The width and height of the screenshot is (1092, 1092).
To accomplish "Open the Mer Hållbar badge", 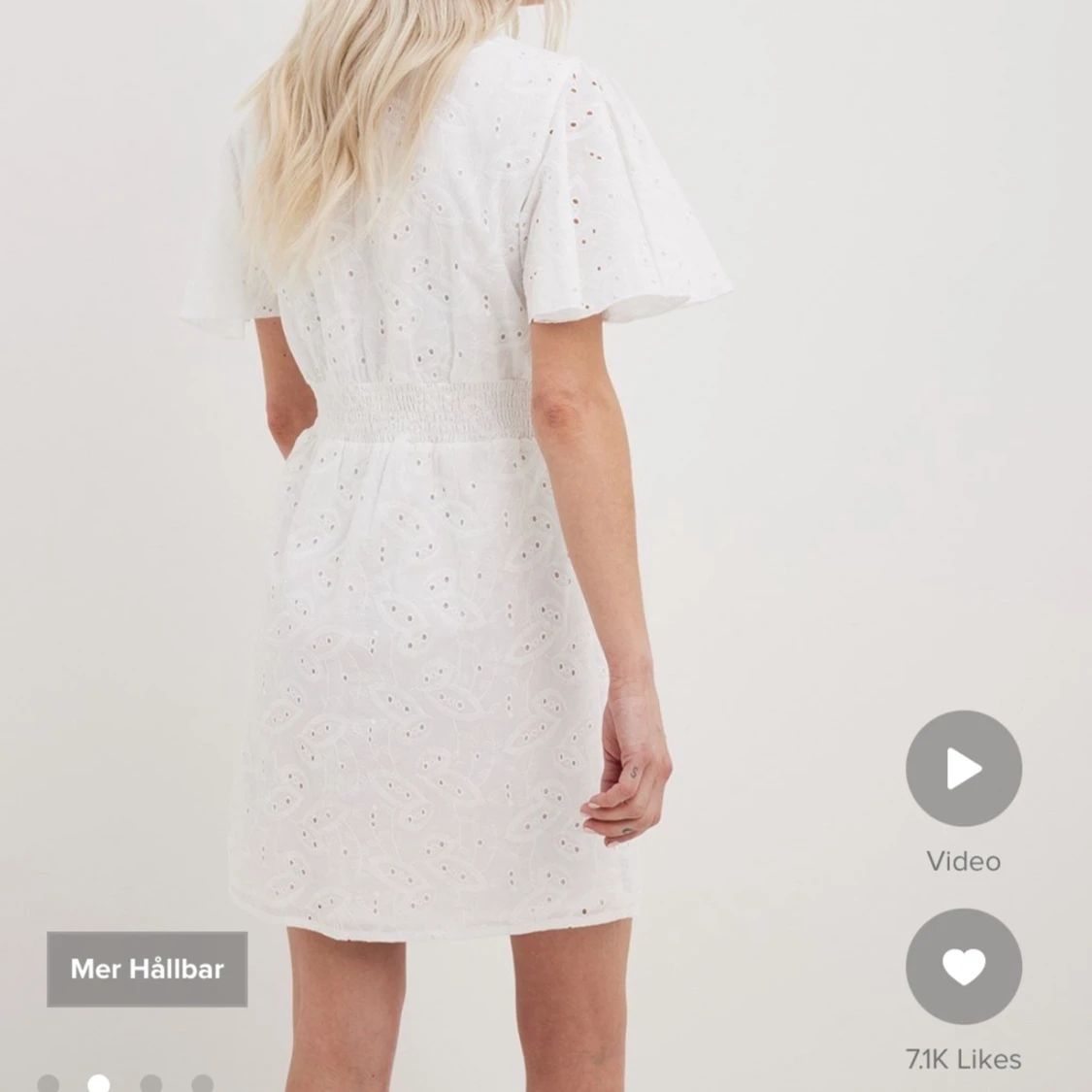I will click(x=148, y=969).
